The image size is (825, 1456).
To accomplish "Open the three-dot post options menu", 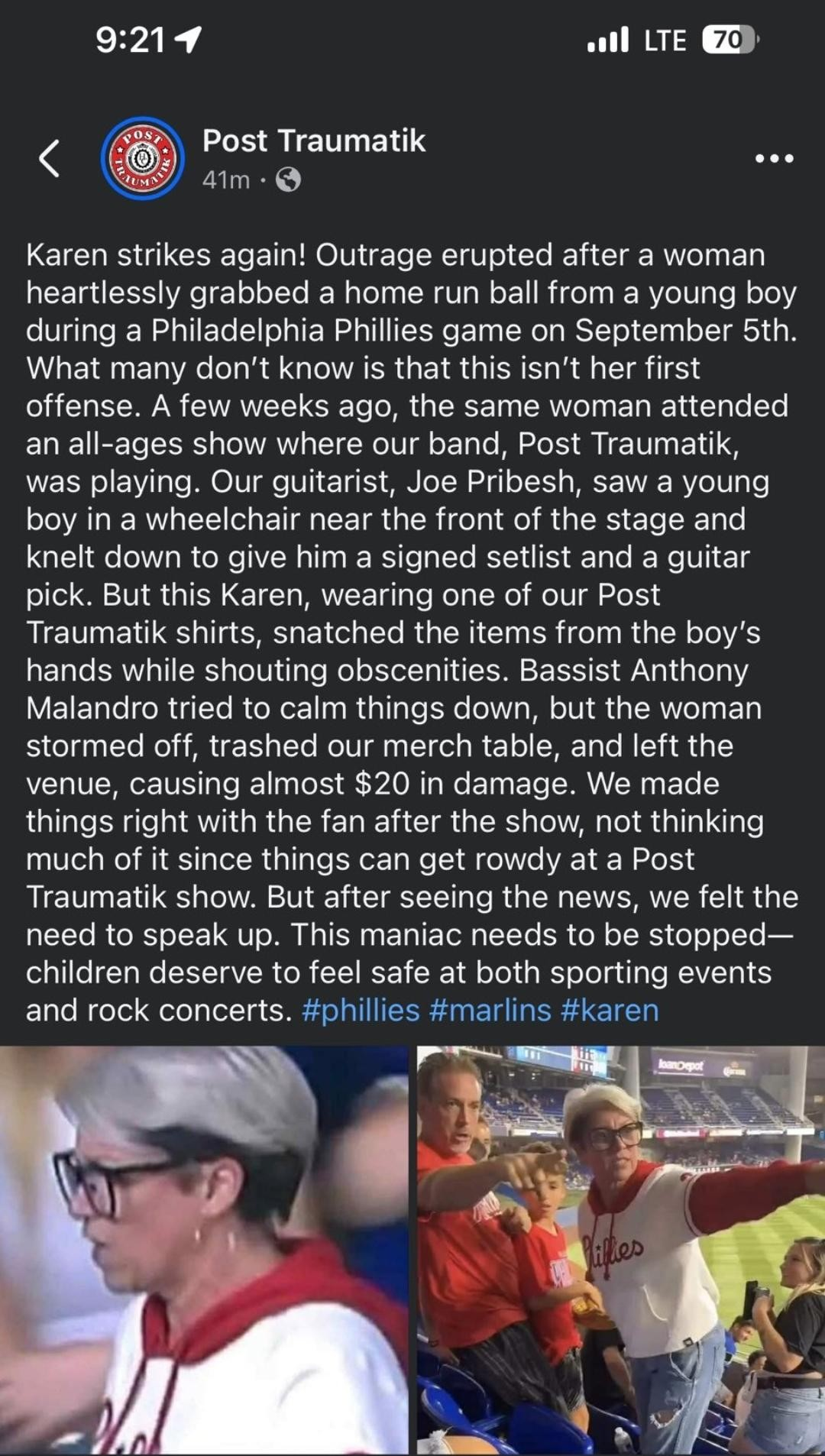I will (774, 159).
